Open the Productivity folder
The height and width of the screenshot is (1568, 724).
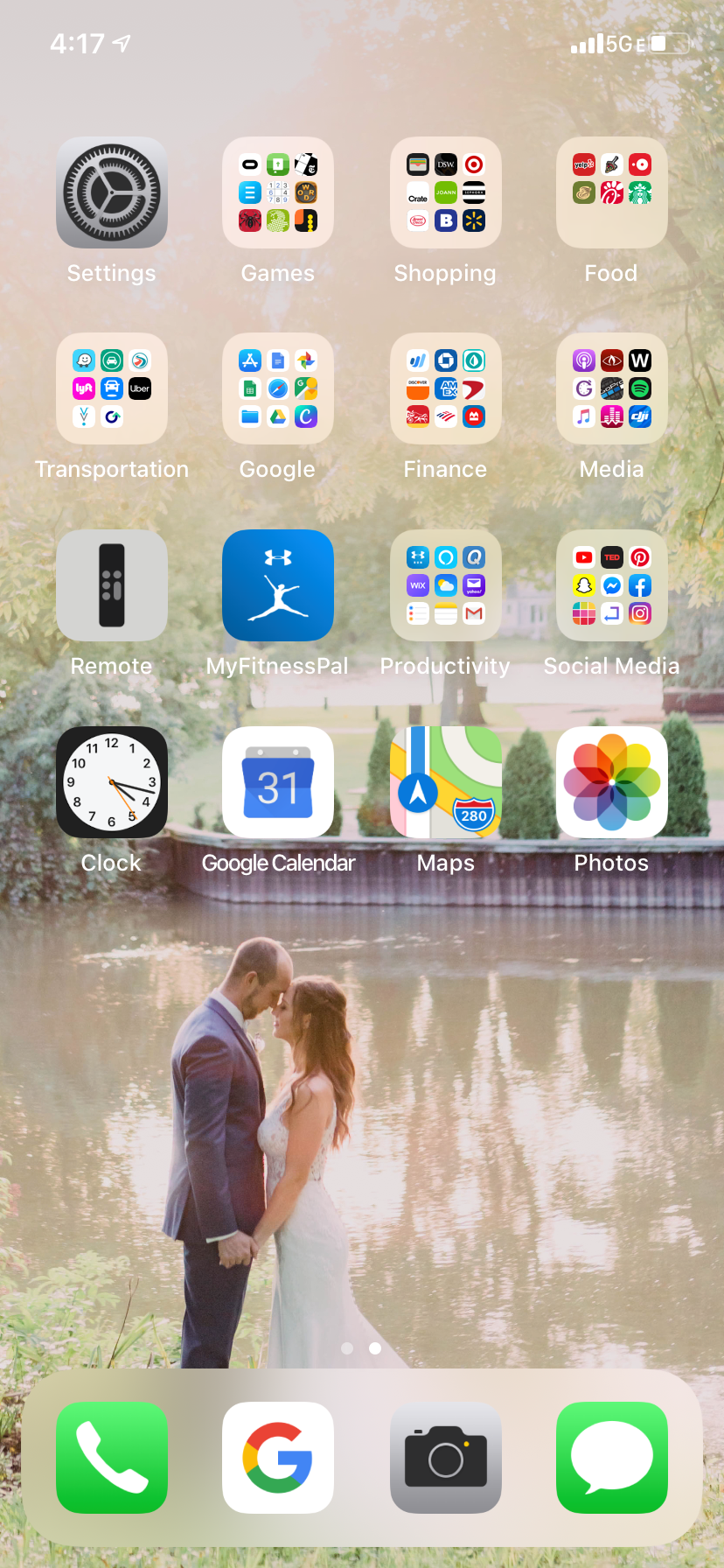click(446, 585)
